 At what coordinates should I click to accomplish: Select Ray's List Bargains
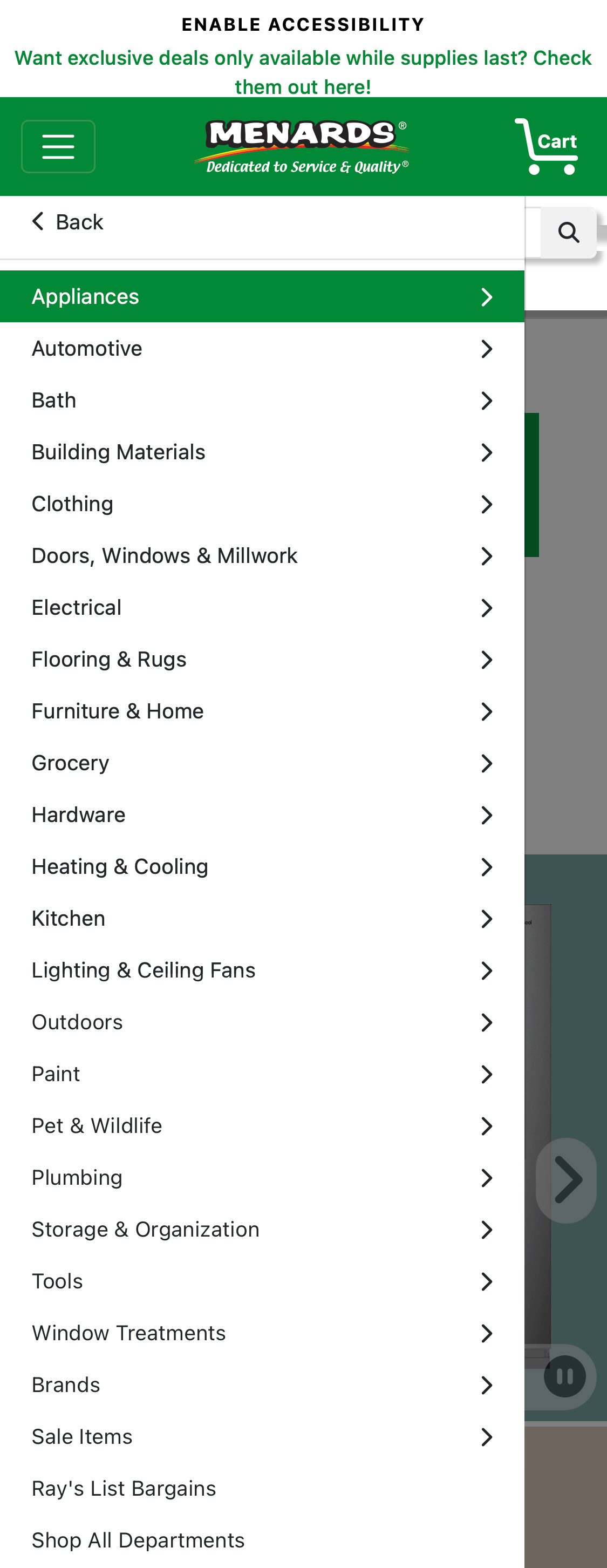pyautogui.click(x=124, y=1488)
